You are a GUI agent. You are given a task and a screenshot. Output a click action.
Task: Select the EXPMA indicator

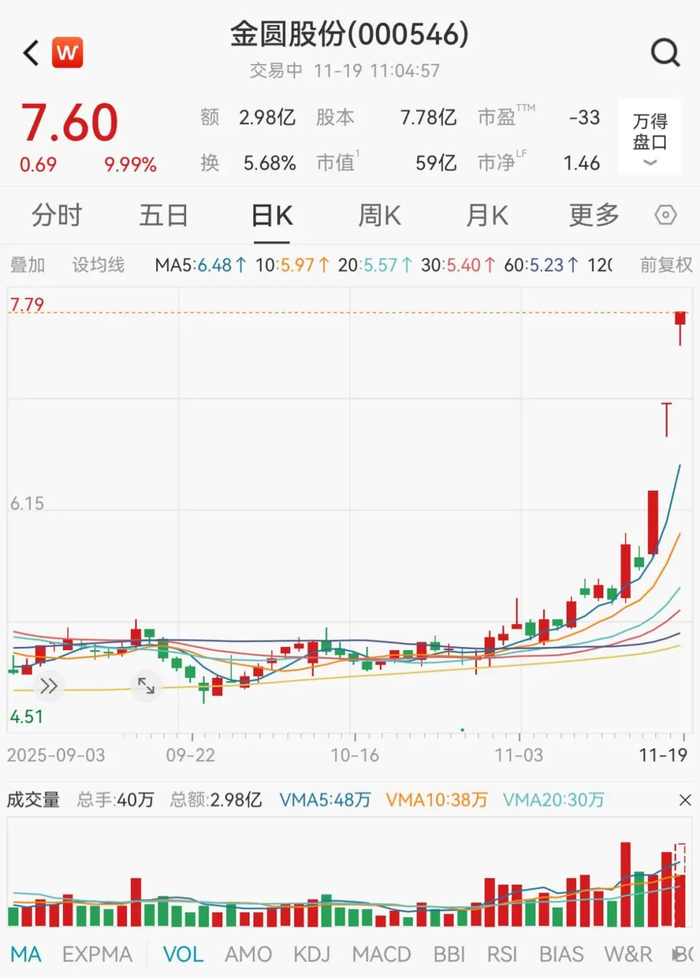pos(97,954)
